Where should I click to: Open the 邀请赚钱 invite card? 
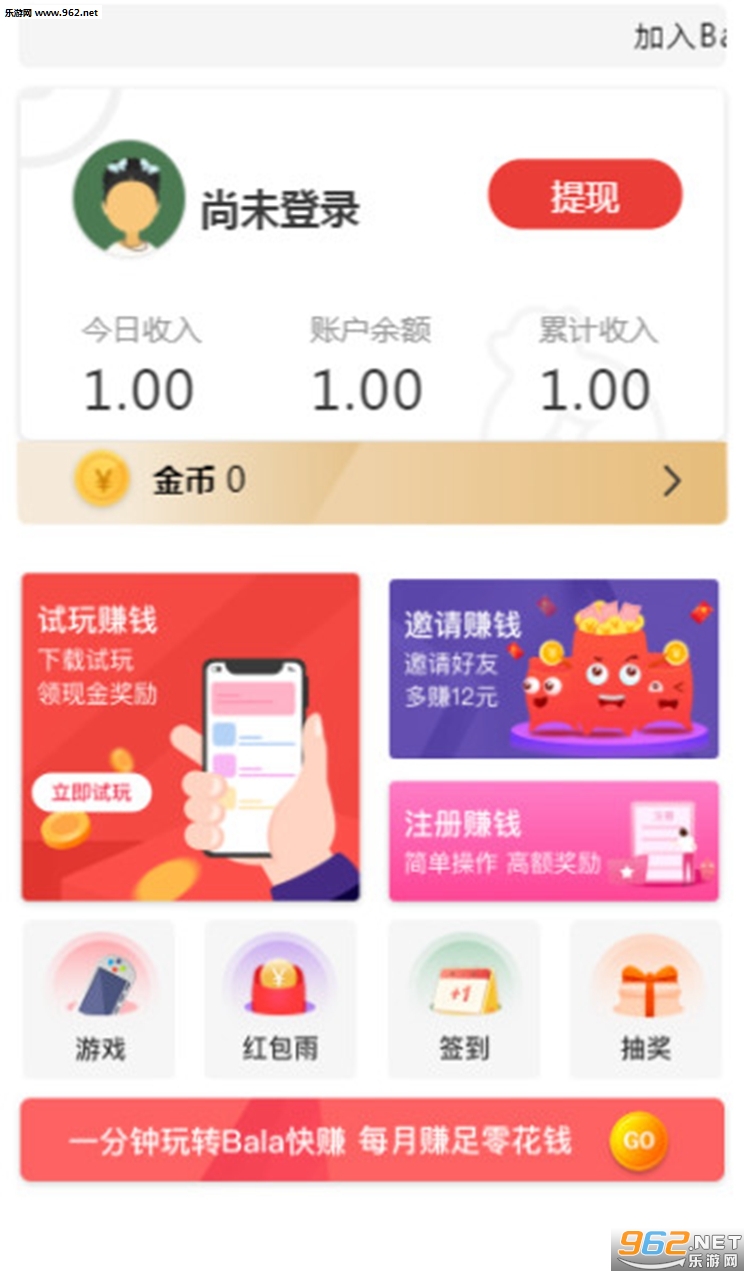553,668
